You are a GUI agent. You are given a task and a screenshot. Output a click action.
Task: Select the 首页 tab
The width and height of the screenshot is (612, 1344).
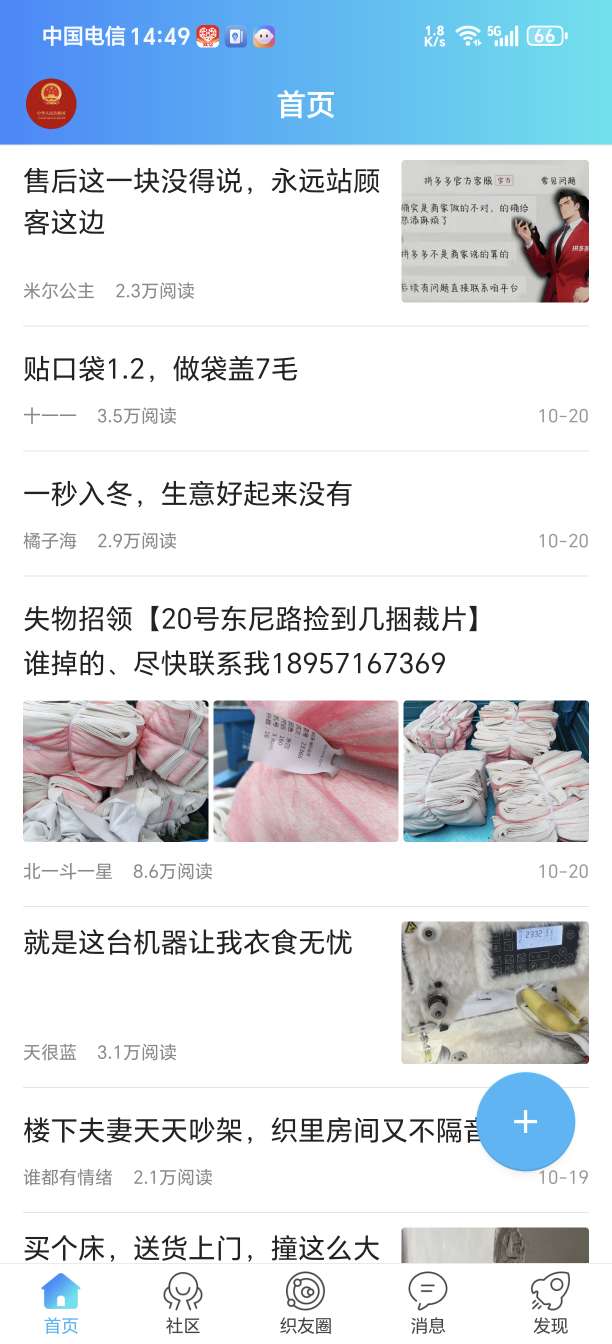tap(61, 1304)
